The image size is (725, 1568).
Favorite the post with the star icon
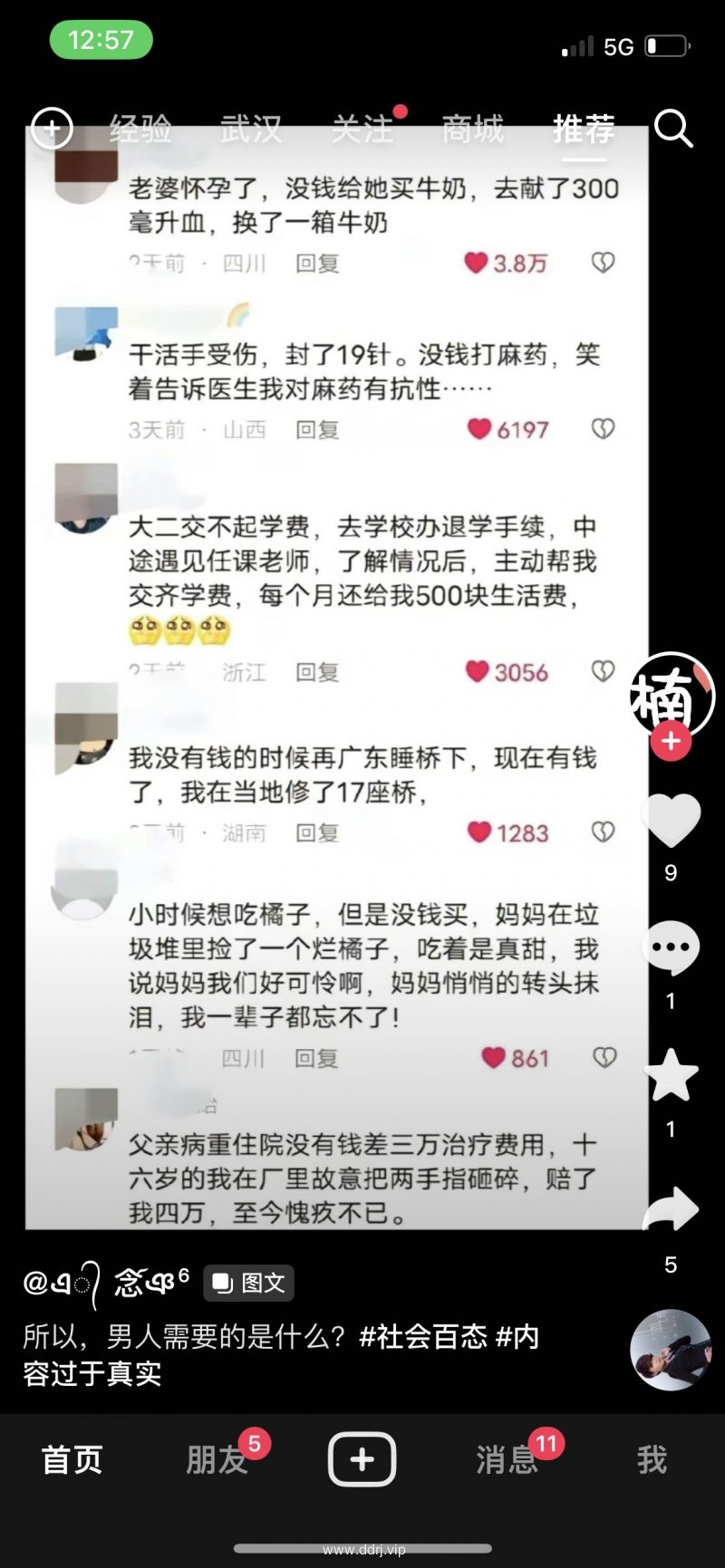pyautogui.click(x=672, y=1075)
